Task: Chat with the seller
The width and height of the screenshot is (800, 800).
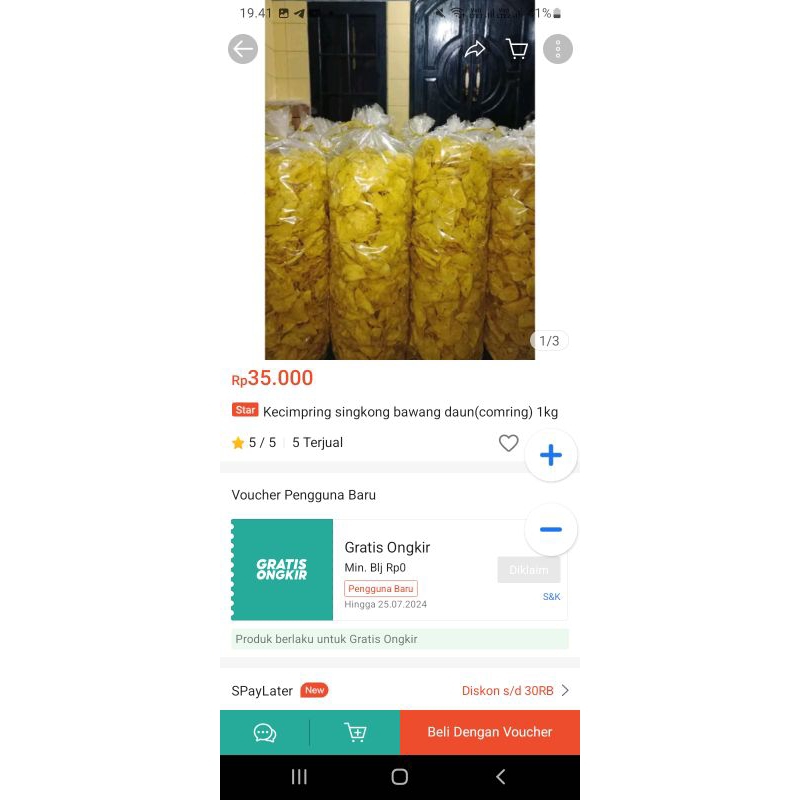Action: (x=265, y=733)
